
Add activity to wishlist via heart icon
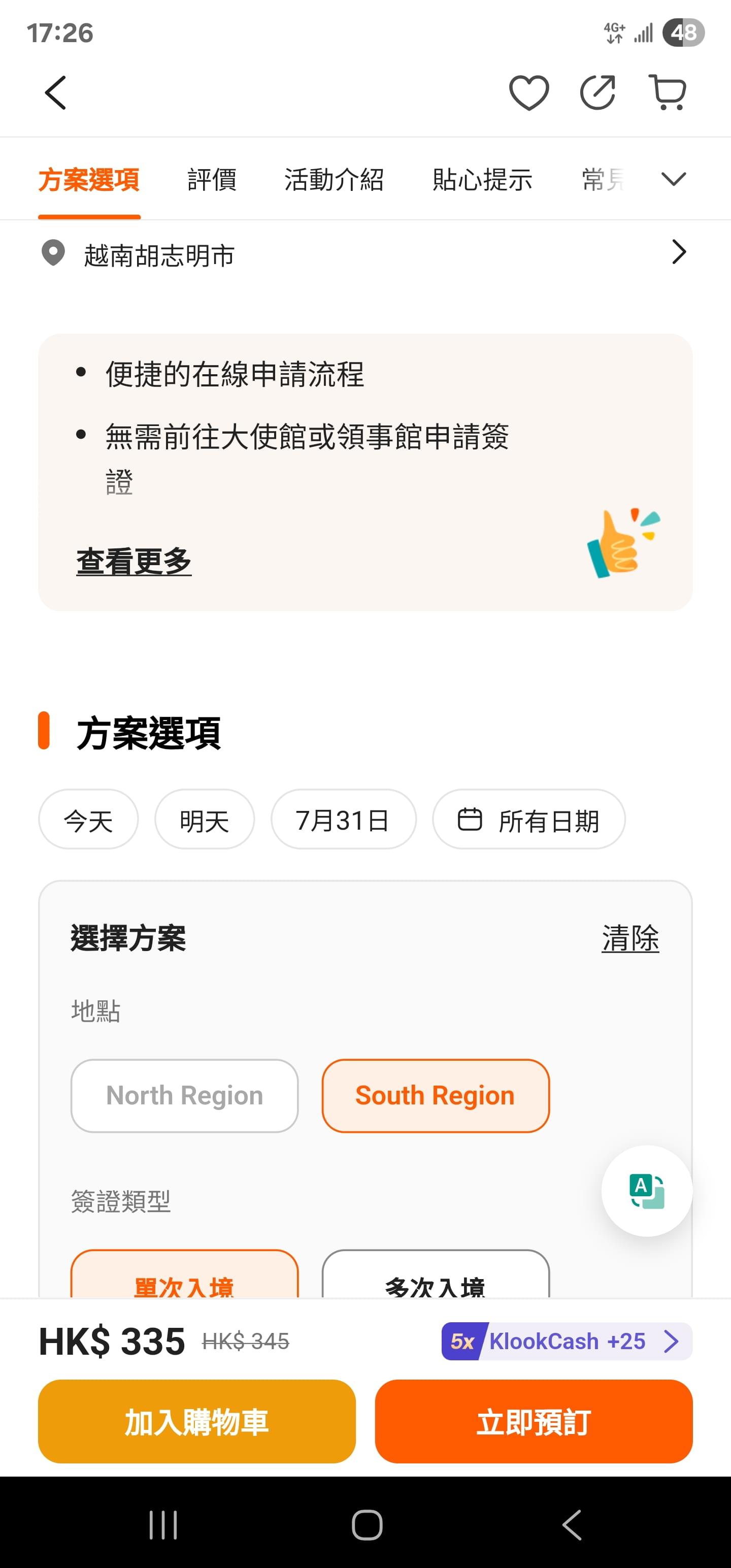[x=528, y=92]
